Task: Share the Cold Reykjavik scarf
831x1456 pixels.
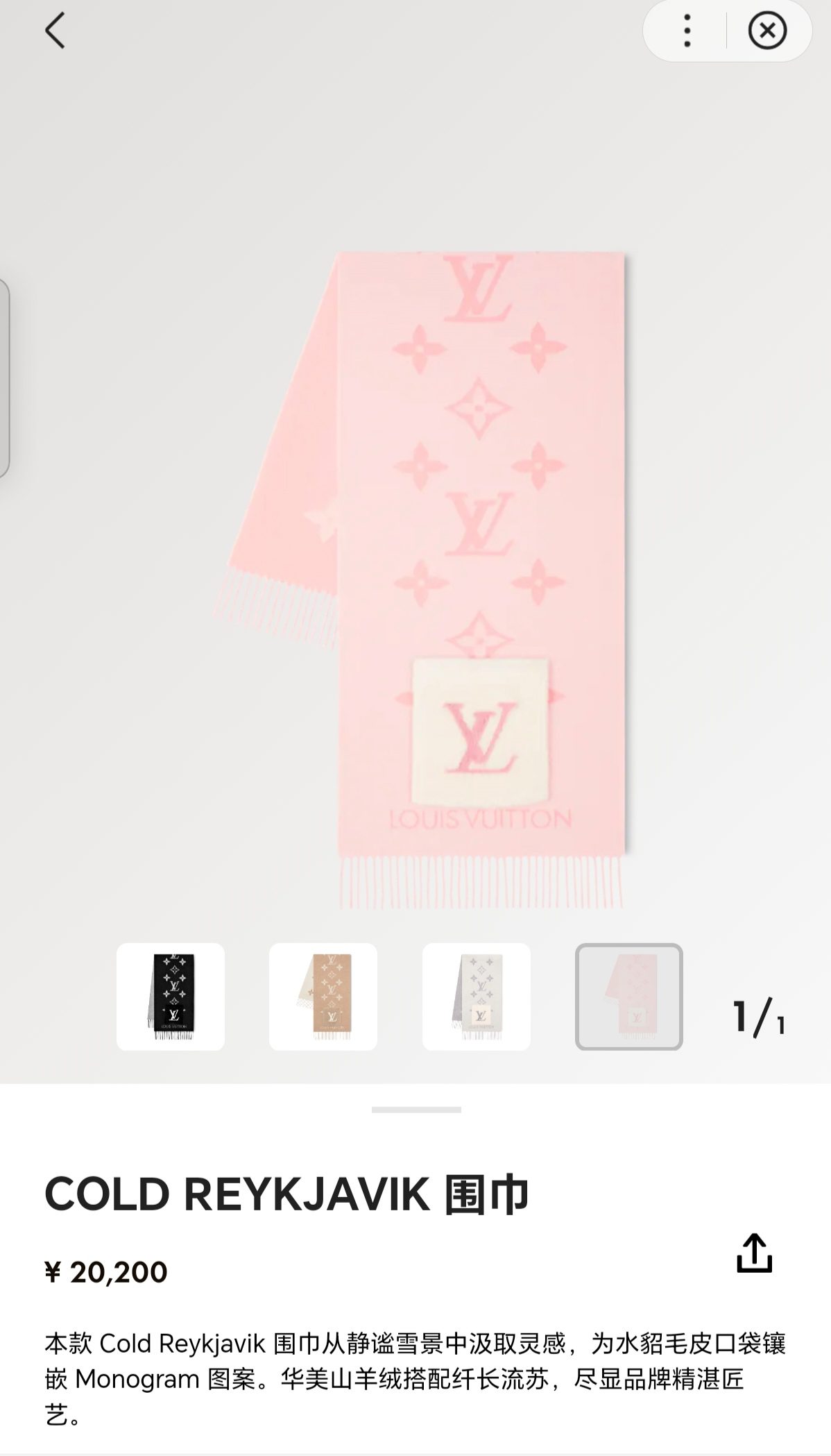Action: tap(754, 1253)
